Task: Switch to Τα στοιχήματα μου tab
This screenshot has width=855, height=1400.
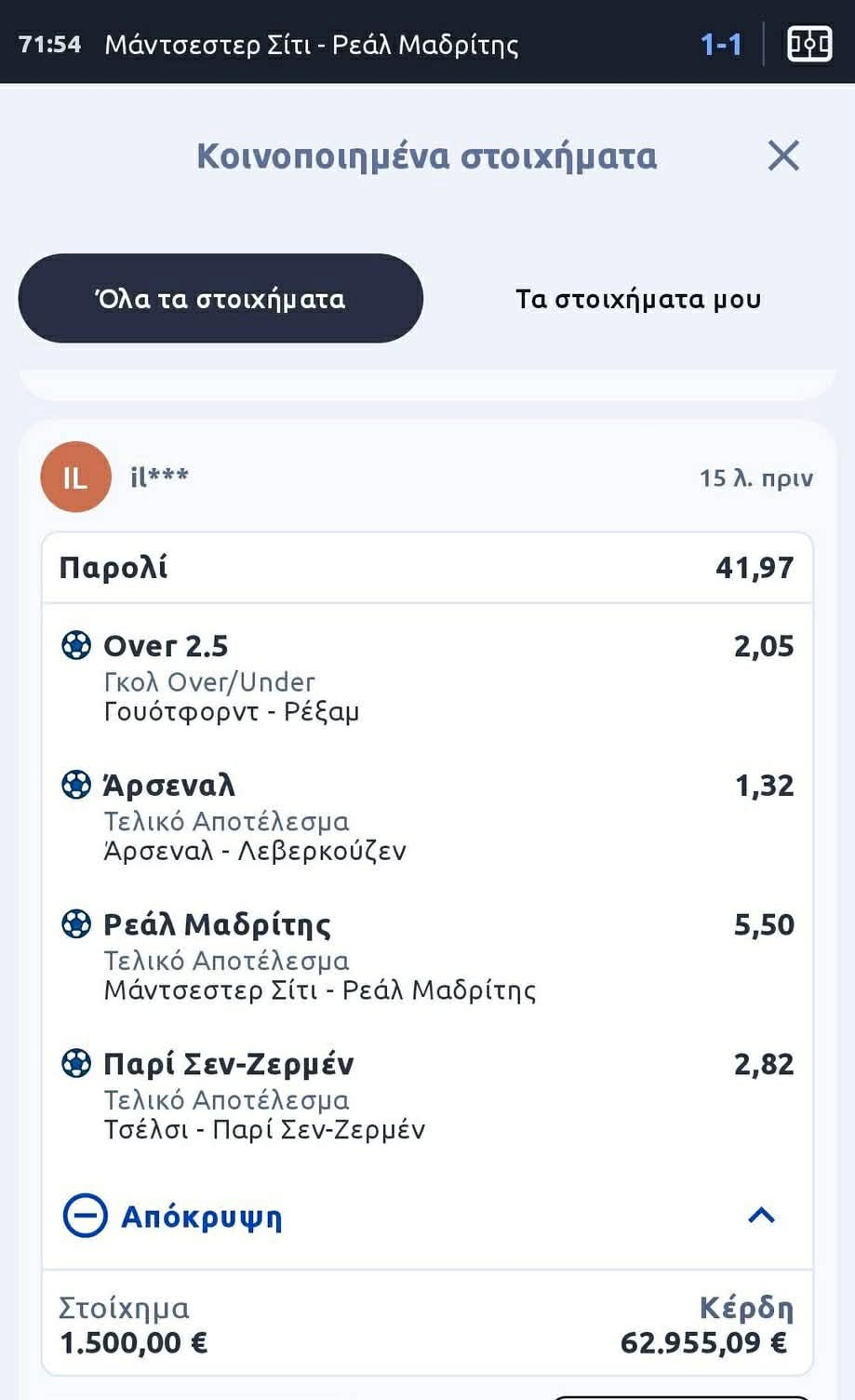Action: (638, 299)
